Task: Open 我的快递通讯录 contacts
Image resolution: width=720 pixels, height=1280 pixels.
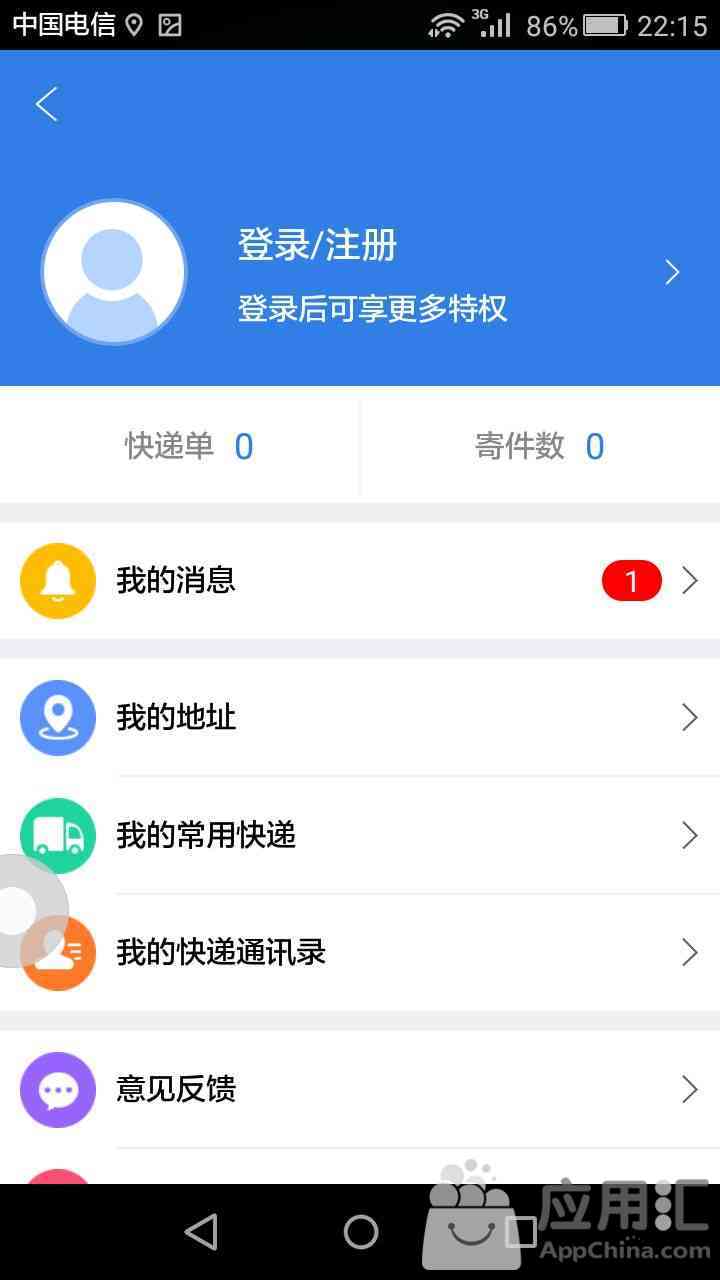Action: coord(360,953)
